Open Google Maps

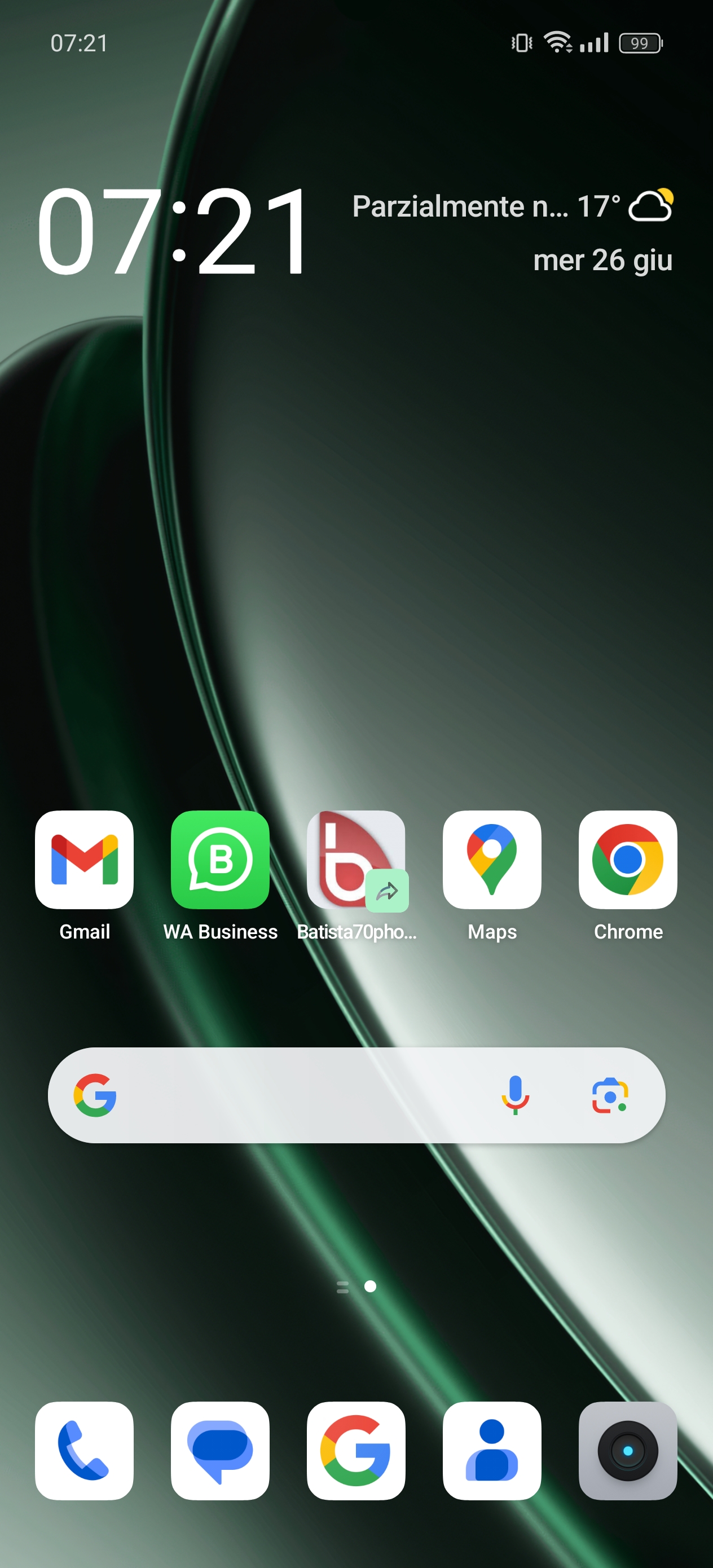pos(491,860)
